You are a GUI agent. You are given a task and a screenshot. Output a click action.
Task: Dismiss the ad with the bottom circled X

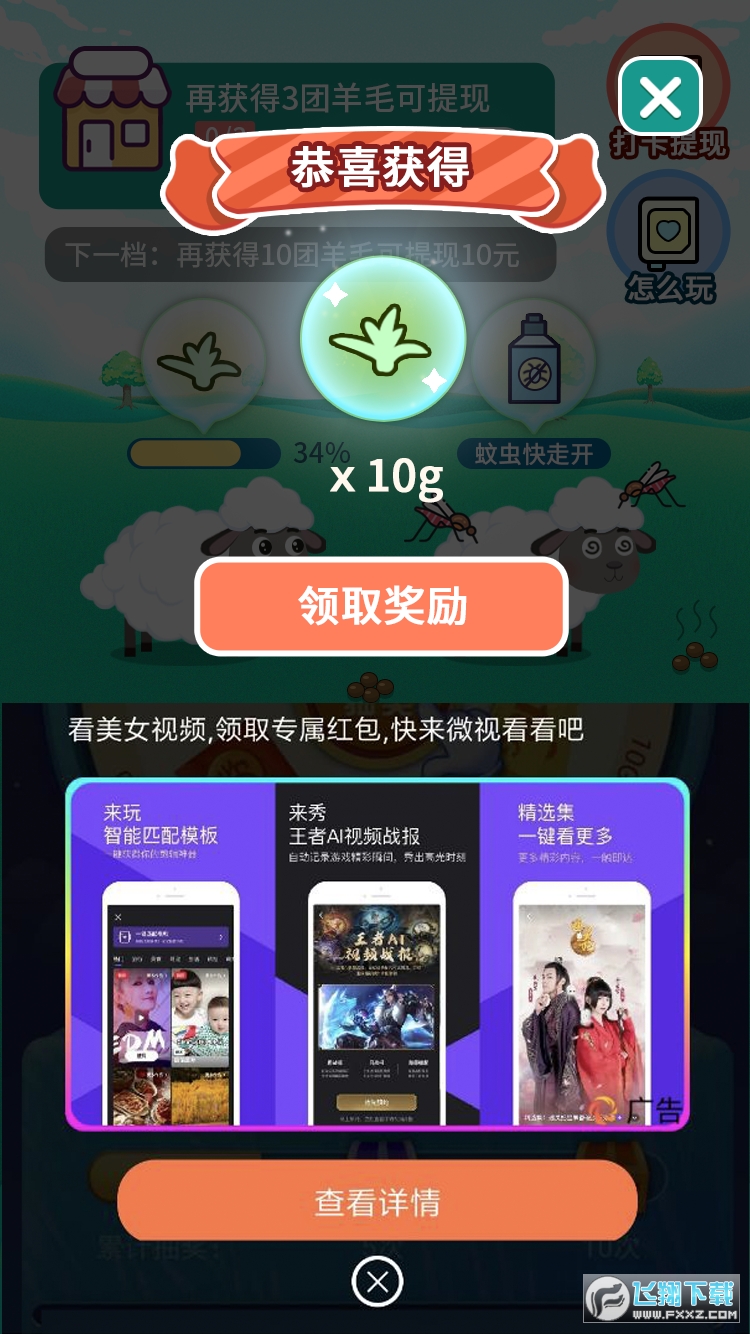coord(377,1282)
